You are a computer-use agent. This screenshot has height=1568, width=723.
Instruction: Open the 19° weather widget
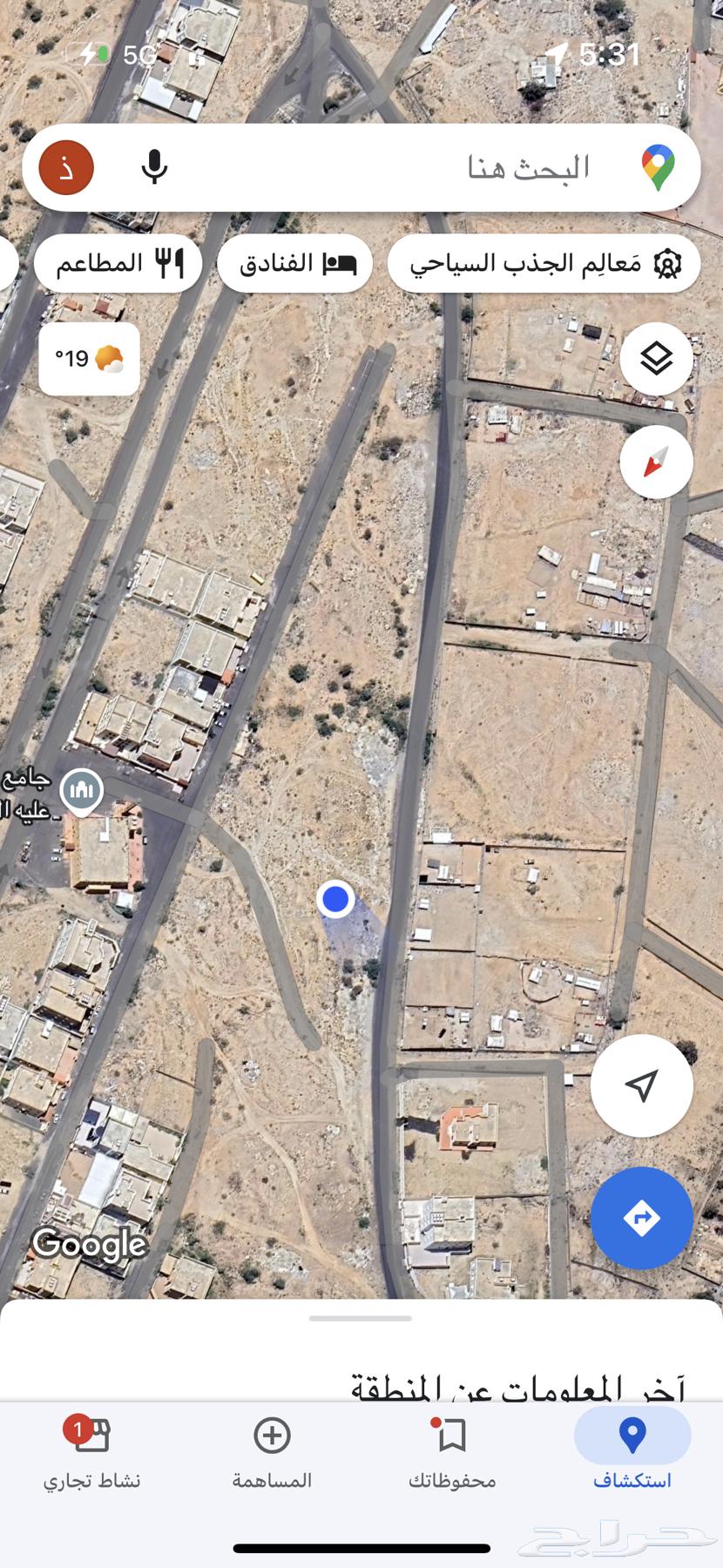point(89,359)
